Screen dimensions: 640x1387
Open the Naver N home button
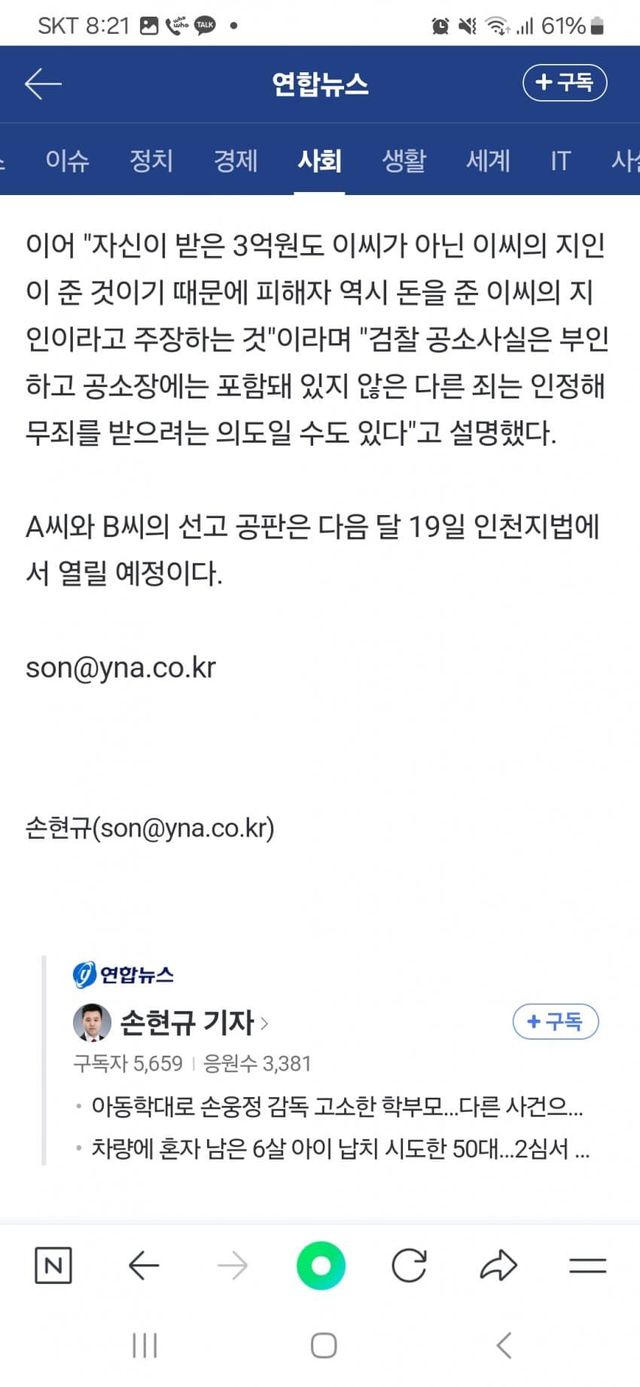tap(53, 1266)
